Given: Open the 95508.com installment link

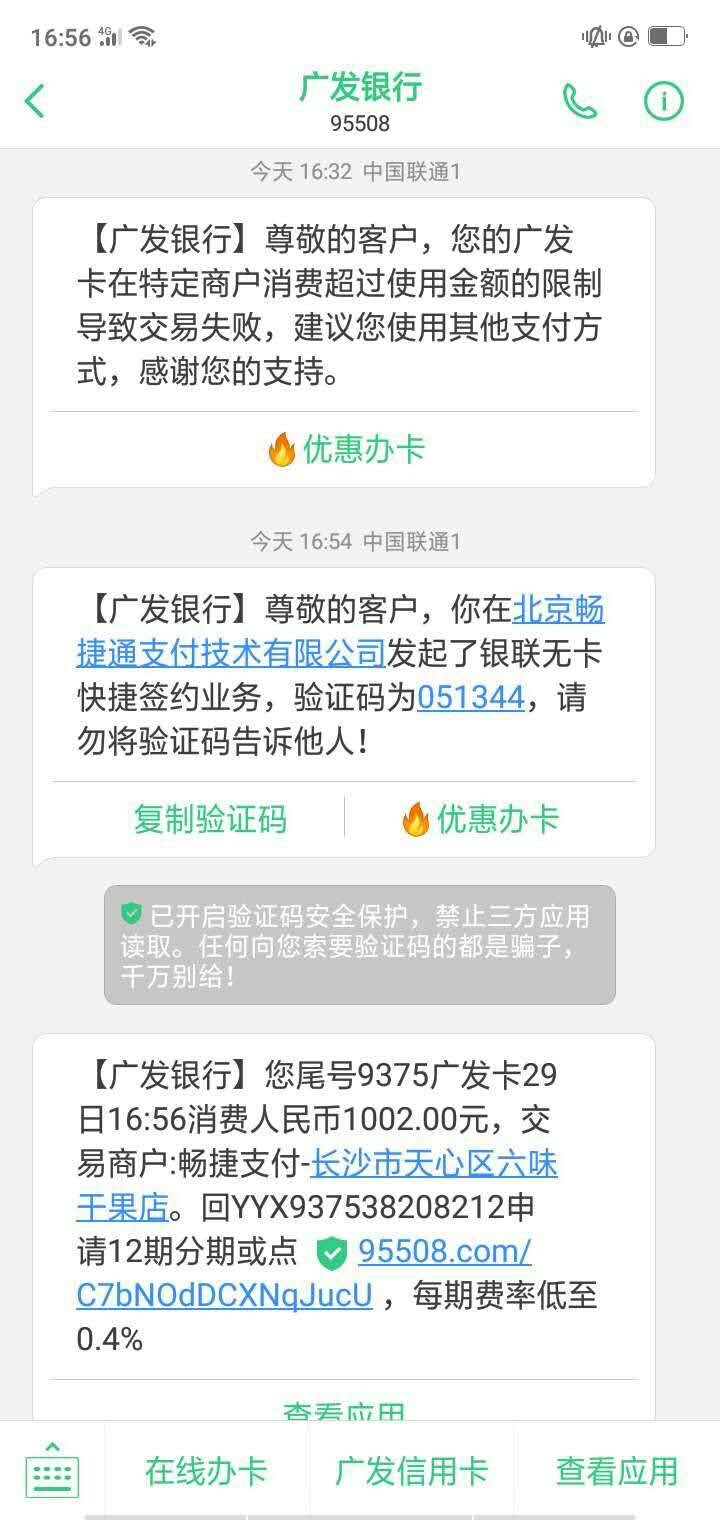Looking at the screenshot, I should (x=445, y=1253).
